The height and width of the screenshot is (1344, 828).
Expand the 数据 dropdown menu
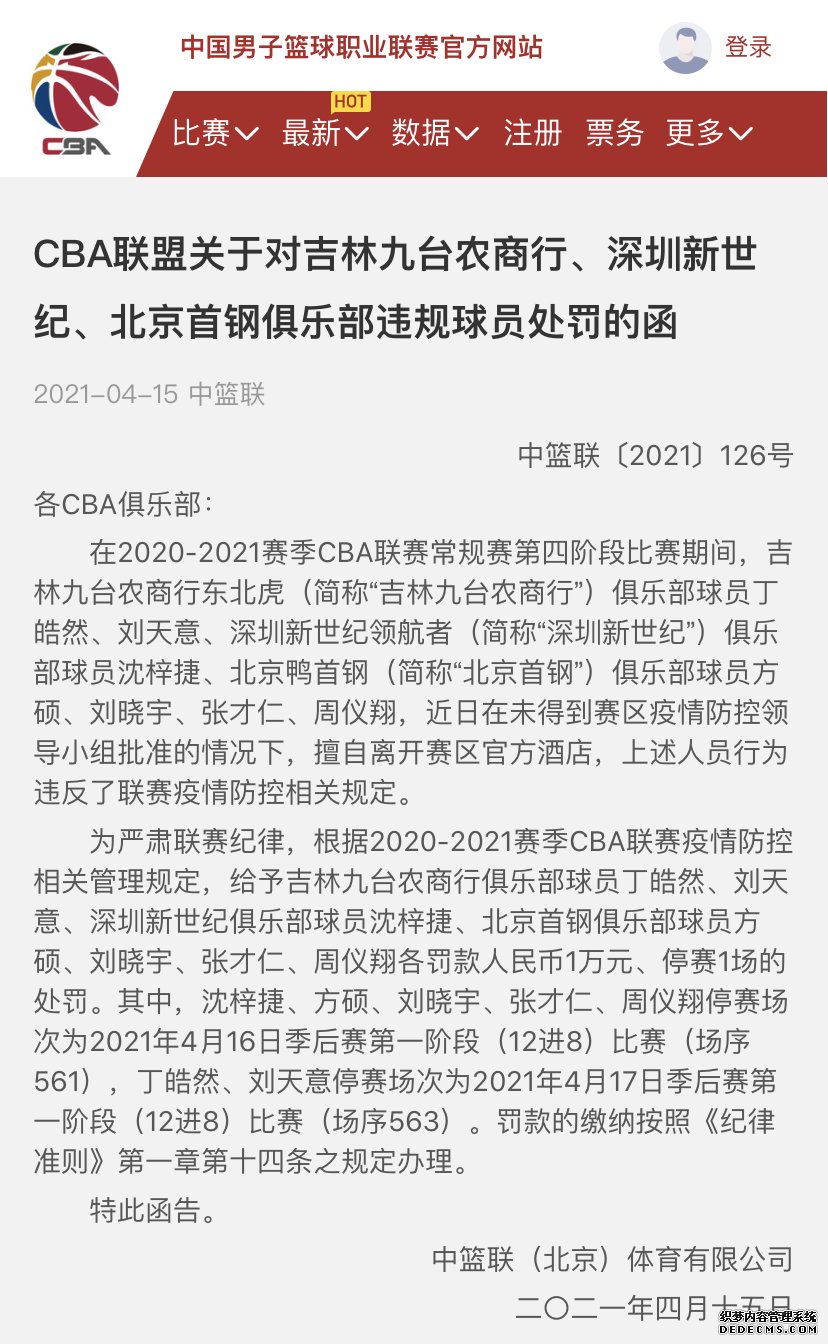point(436,132)
